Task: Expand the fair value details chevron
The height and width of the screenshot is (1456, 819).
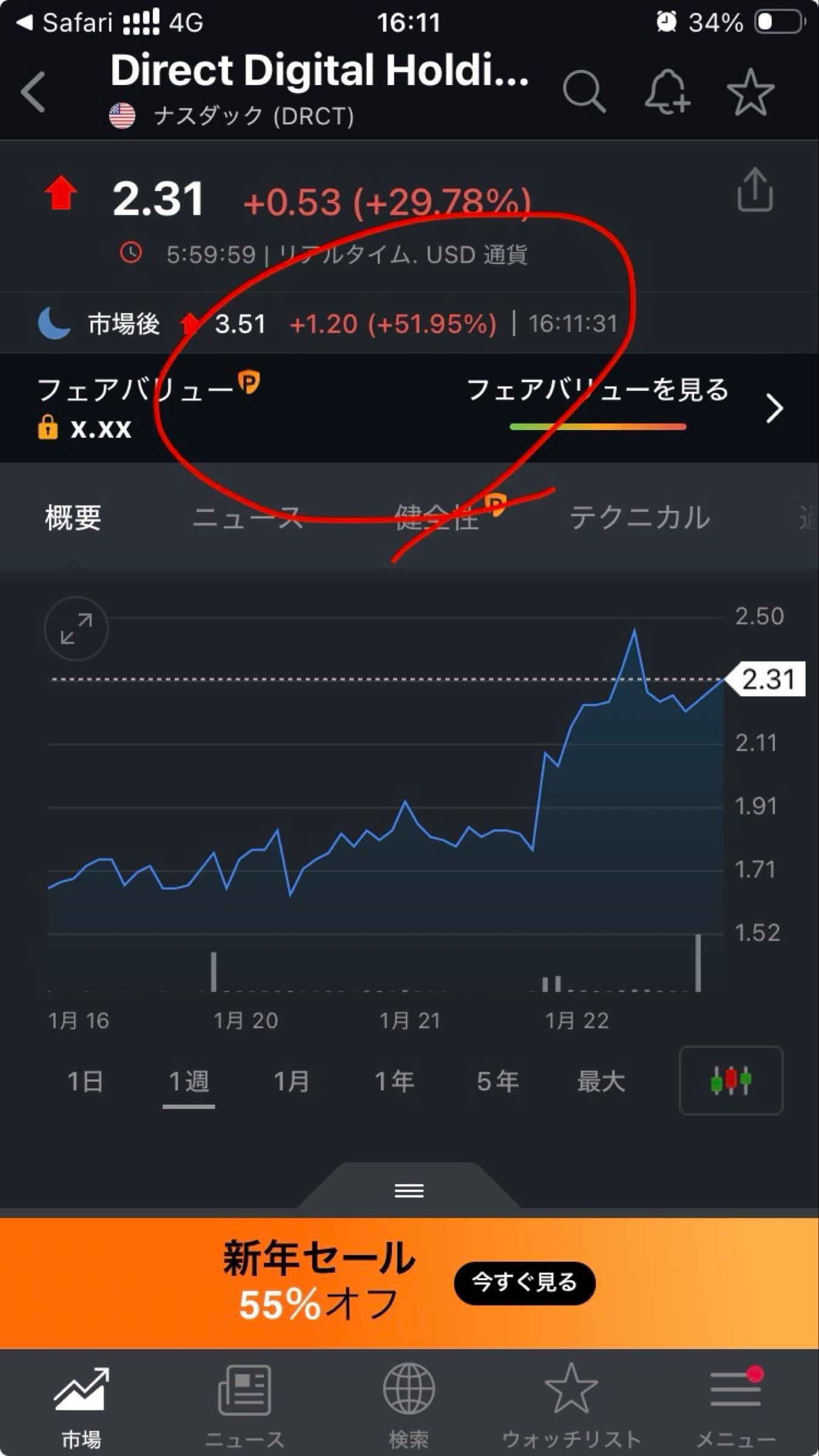Action: [774, 409]
